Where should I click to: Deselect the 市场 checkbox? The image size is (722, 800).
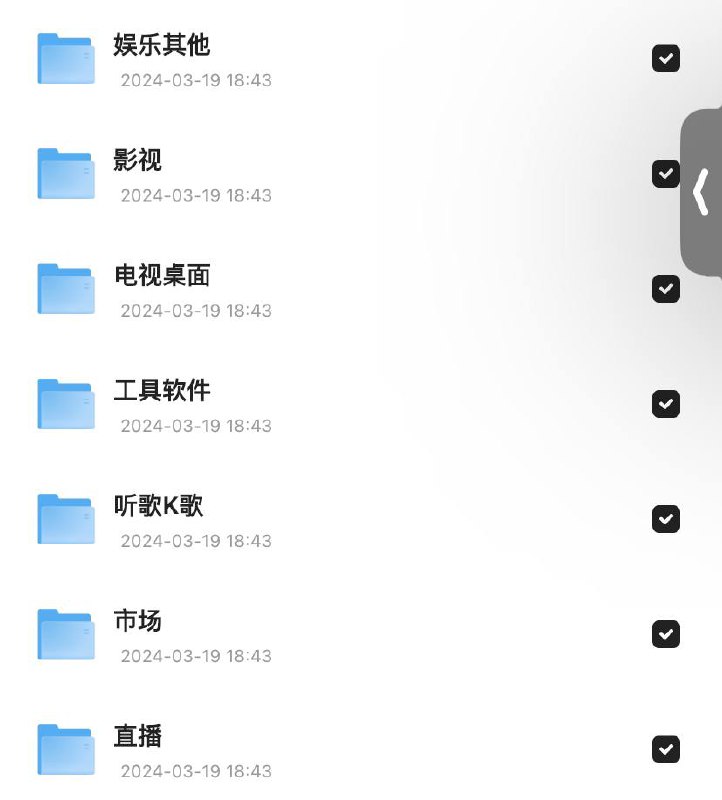tap(666, 633)
